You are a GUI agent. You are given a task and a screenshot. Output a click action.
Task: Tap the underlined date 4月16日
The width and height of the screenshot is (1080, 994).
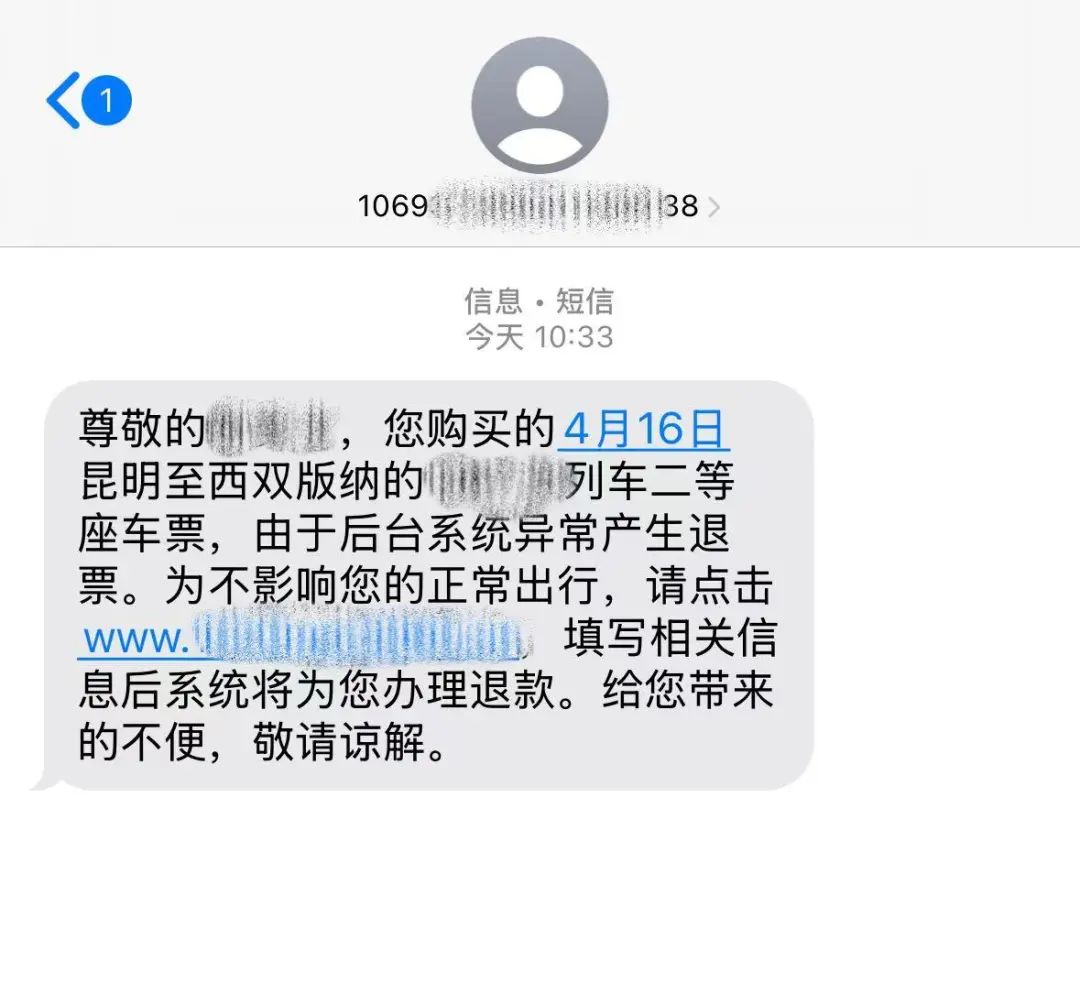pyautogui.click(x=643, y=430)
